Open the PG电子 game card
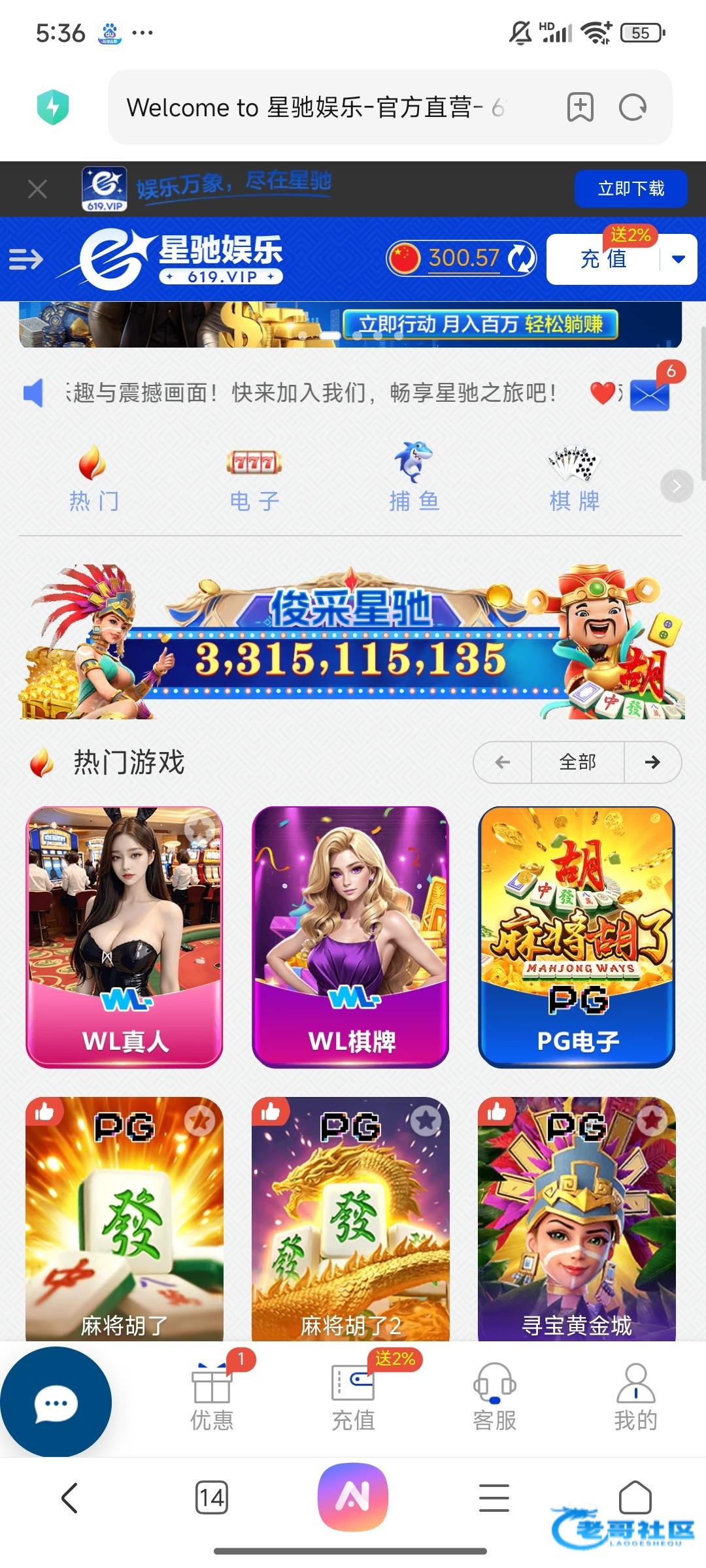 click(x=577, y=936)
